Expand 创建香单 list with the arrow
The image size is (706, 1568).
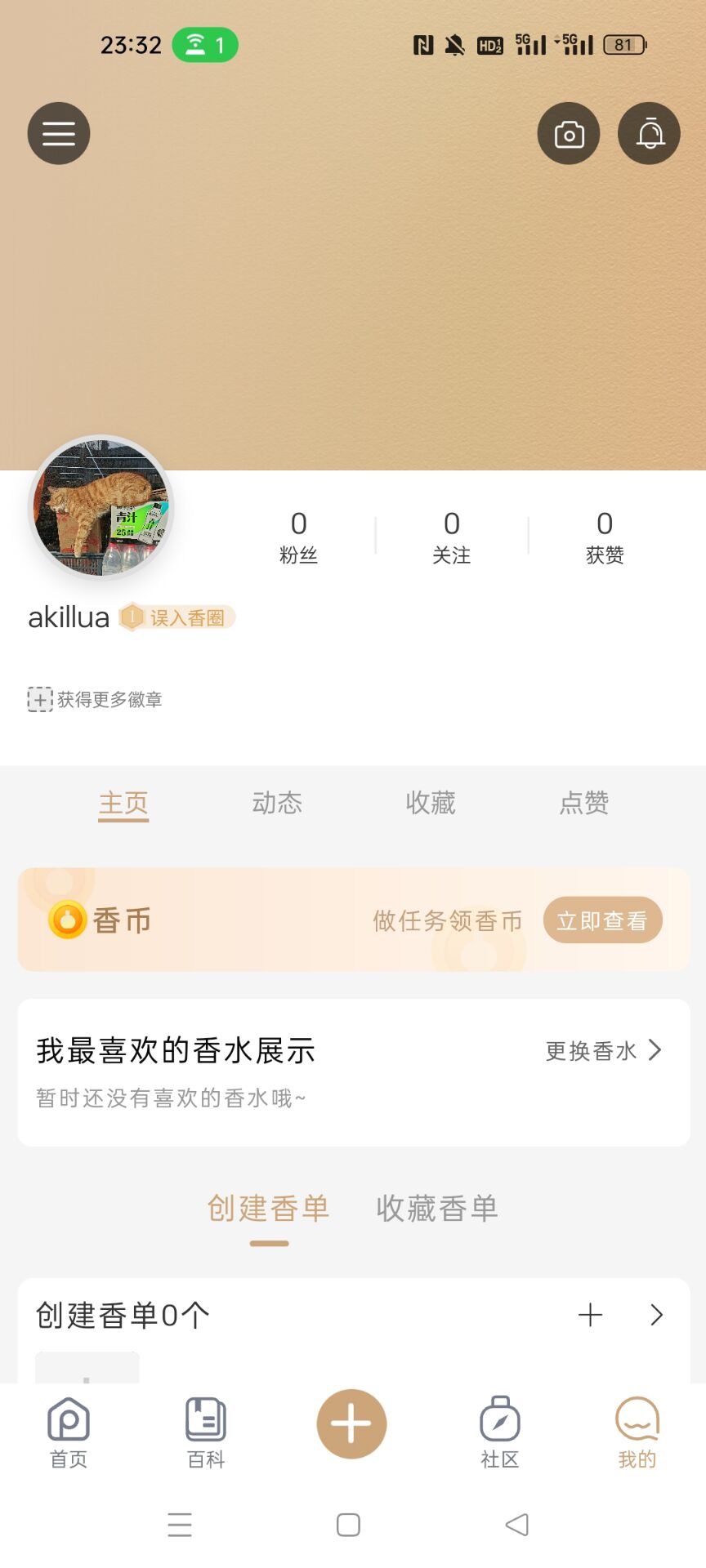point(656,1315)
